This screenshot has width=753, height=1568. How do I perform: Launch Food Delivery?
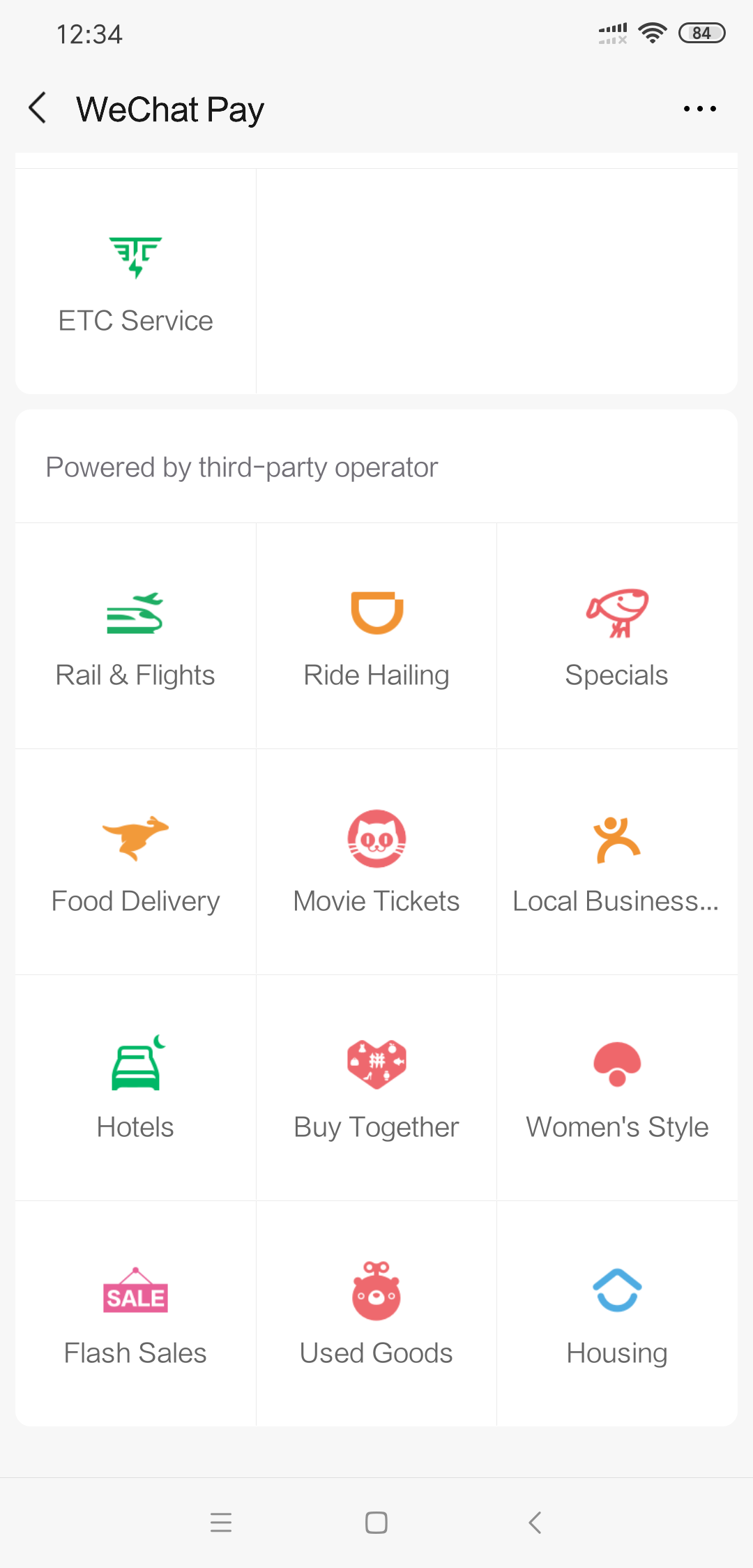136,862
